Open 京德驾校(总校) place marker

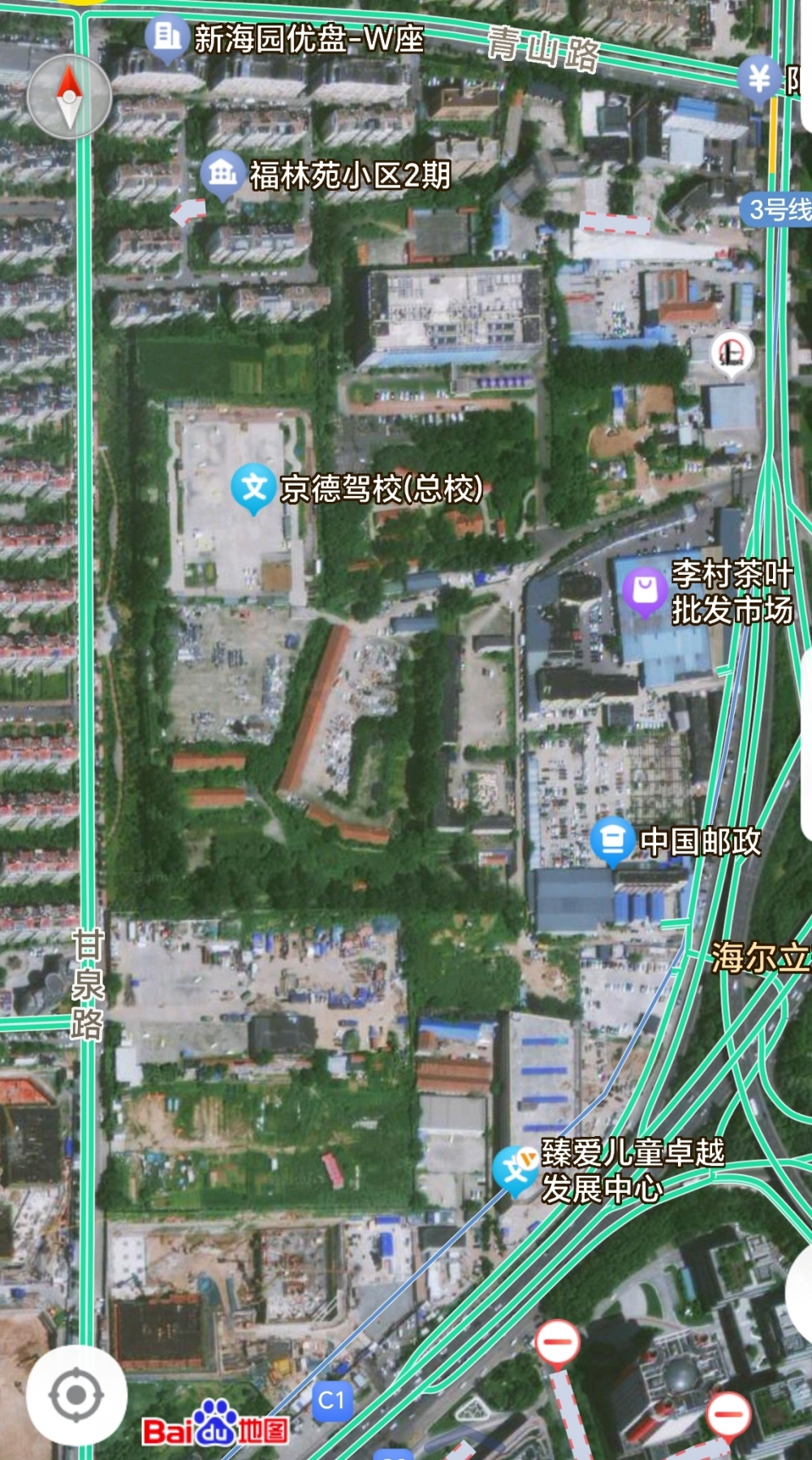coord(253,488)
